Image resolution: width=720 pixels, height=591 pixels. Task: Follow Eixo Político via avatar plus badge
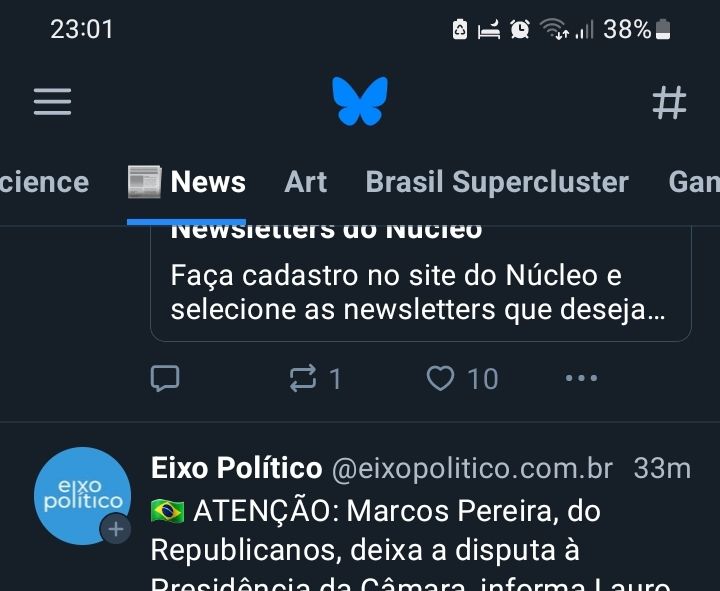[116, 529]
